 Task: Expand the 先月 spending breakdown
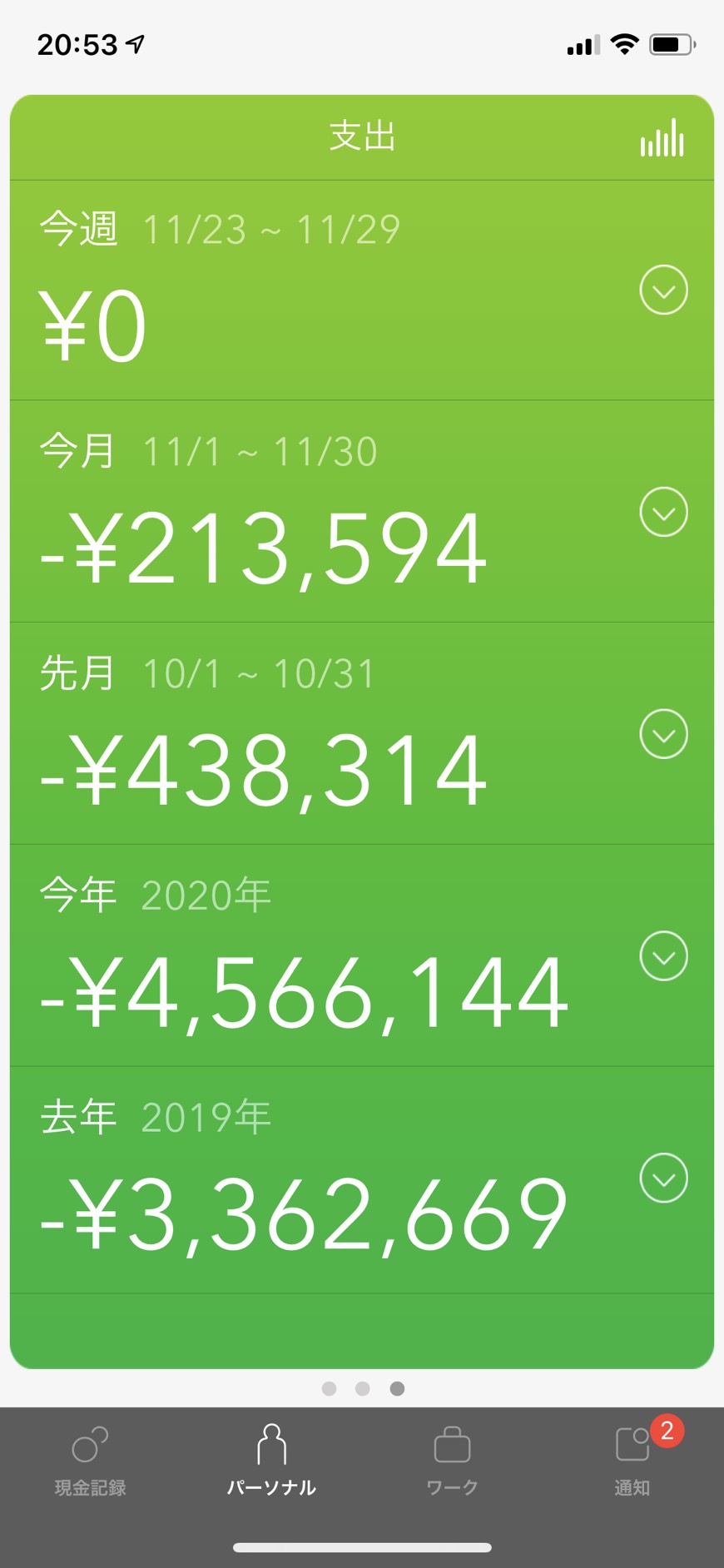click(x=663, y=734)
